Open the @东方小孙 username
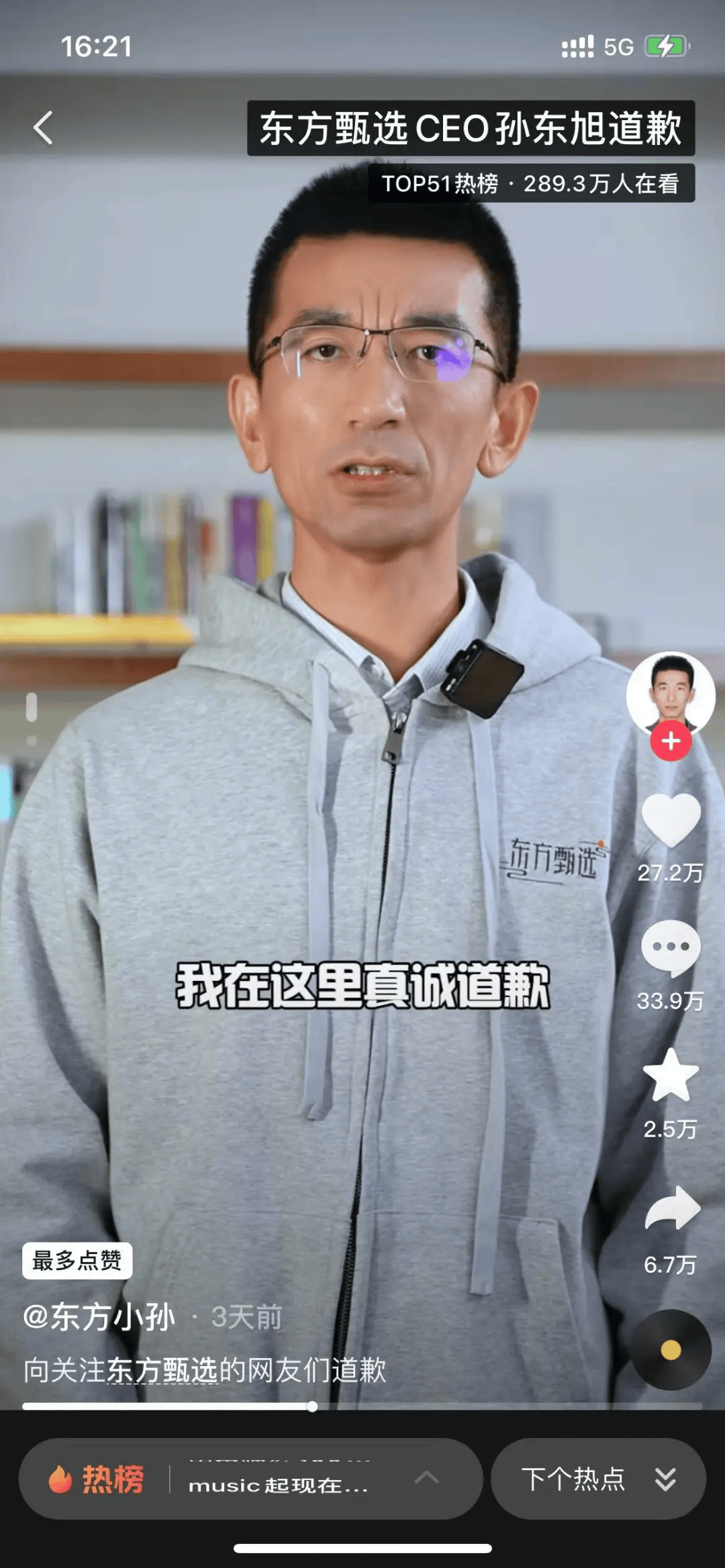The width and height of the screenshot is (725, 1568). click(x=99, y=1317)
